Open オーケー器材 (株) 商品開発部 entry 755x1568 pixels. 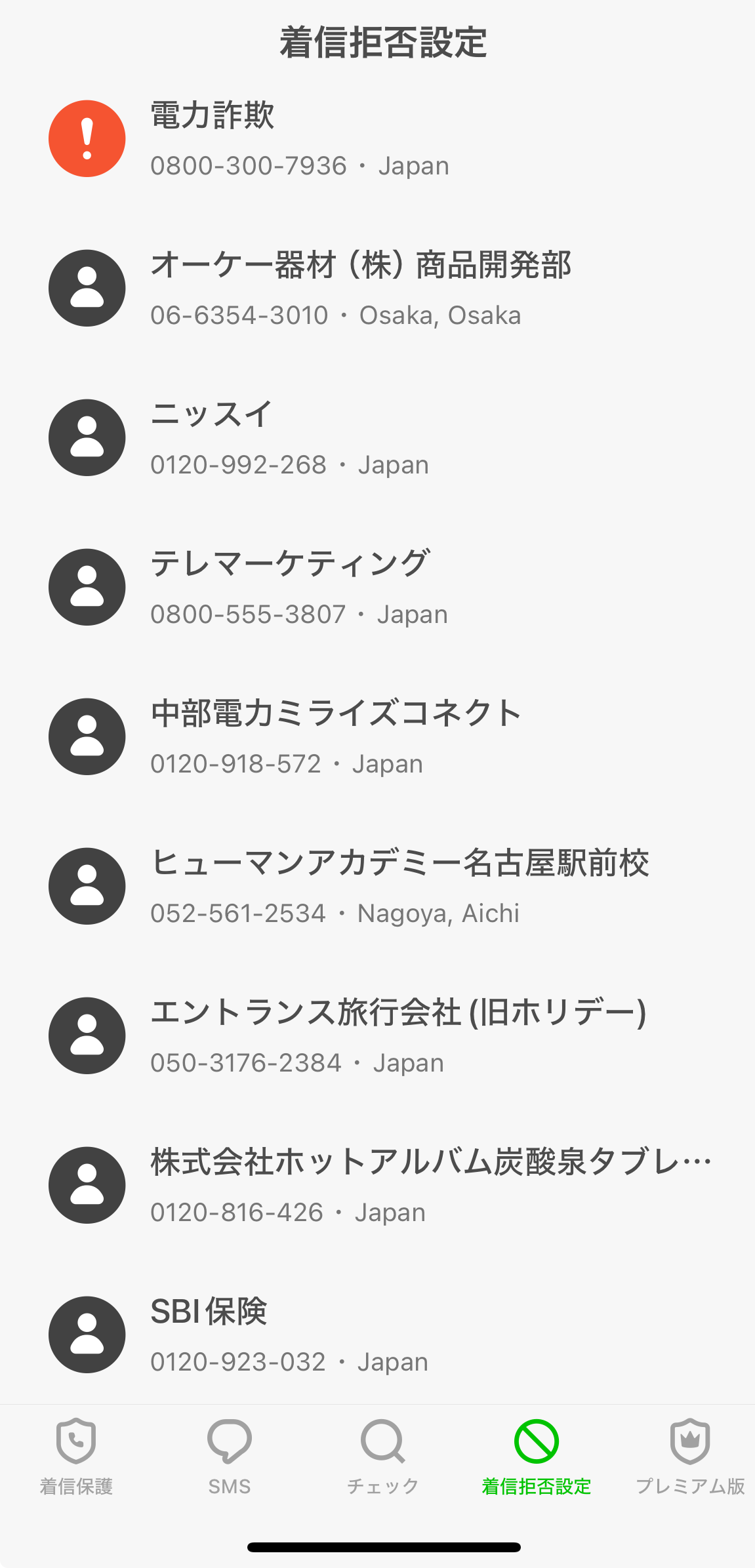[x=377, y=289]
